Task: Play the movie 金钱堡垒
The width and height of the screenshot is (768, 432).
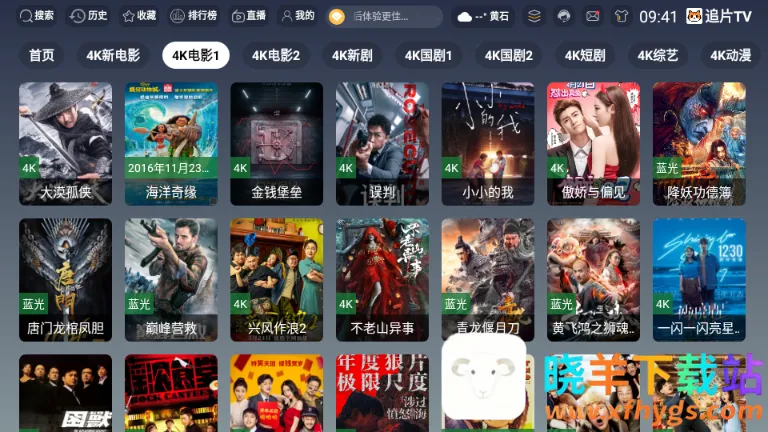Action: click(x=277, y=143)
